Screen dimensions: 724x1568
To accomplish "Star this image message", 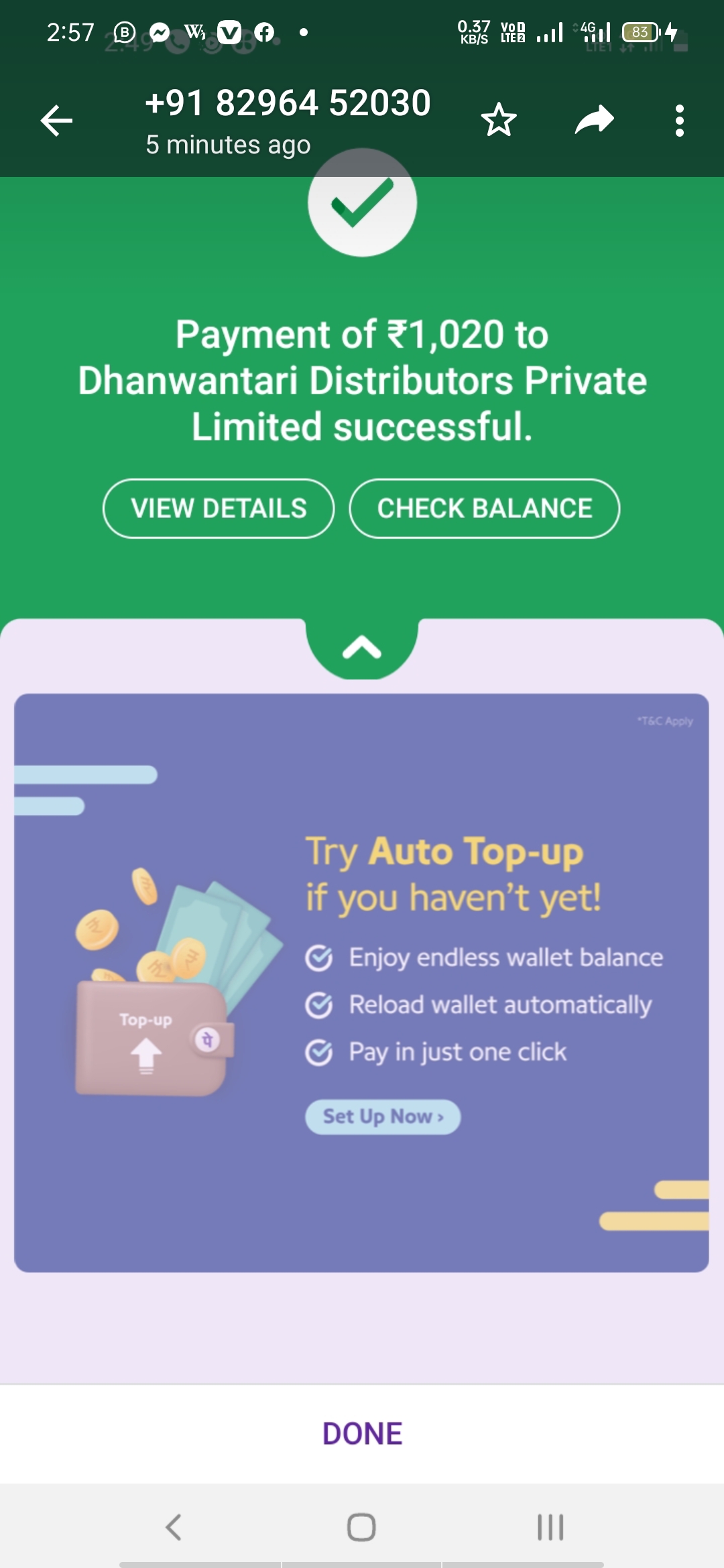I will tap(499, 120).
